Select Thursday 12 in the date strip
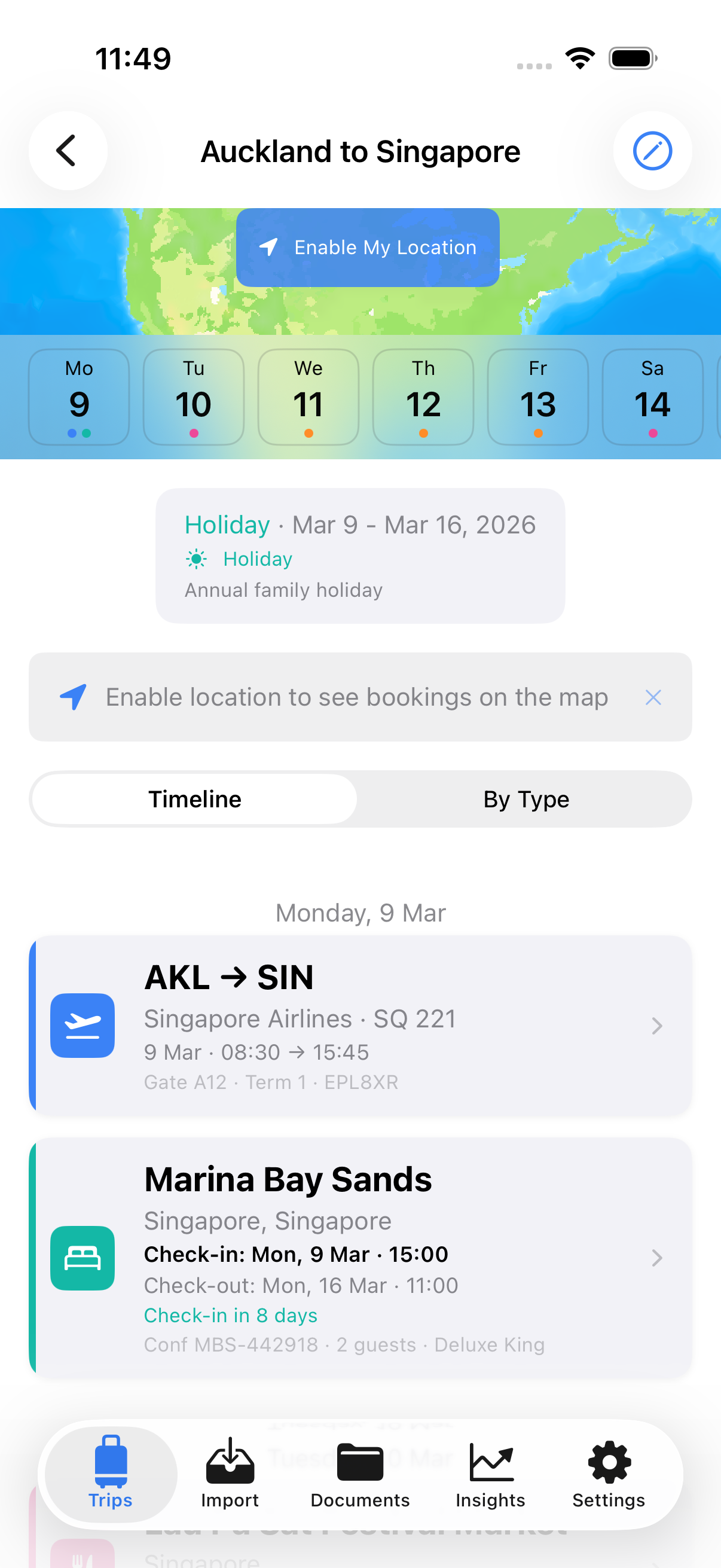Screen dimensions: 721x1568 coord(423,398)
